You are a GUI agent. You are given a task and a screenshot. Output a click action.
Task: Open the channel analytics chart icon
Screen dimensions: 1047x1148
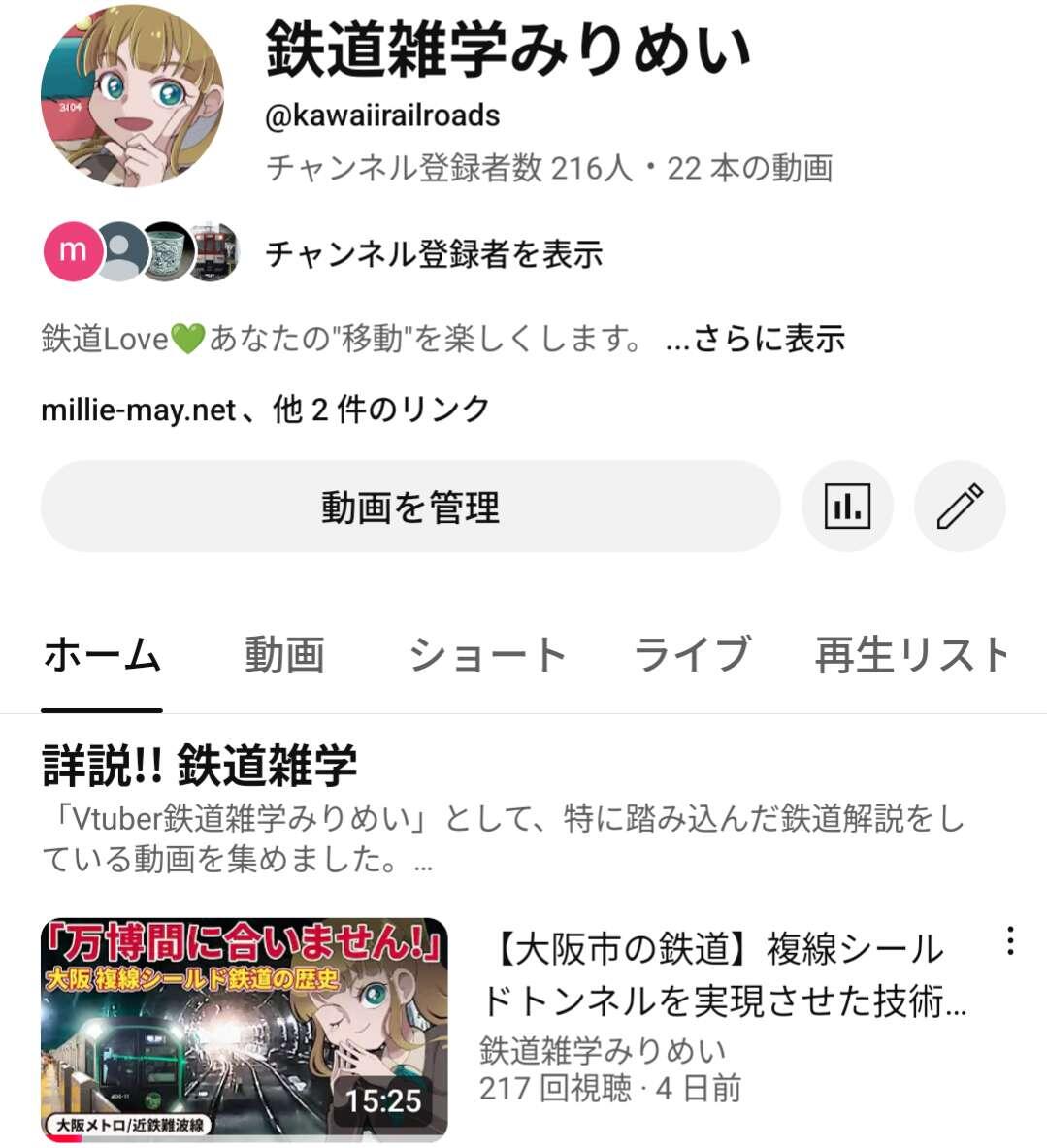point(846,507)
